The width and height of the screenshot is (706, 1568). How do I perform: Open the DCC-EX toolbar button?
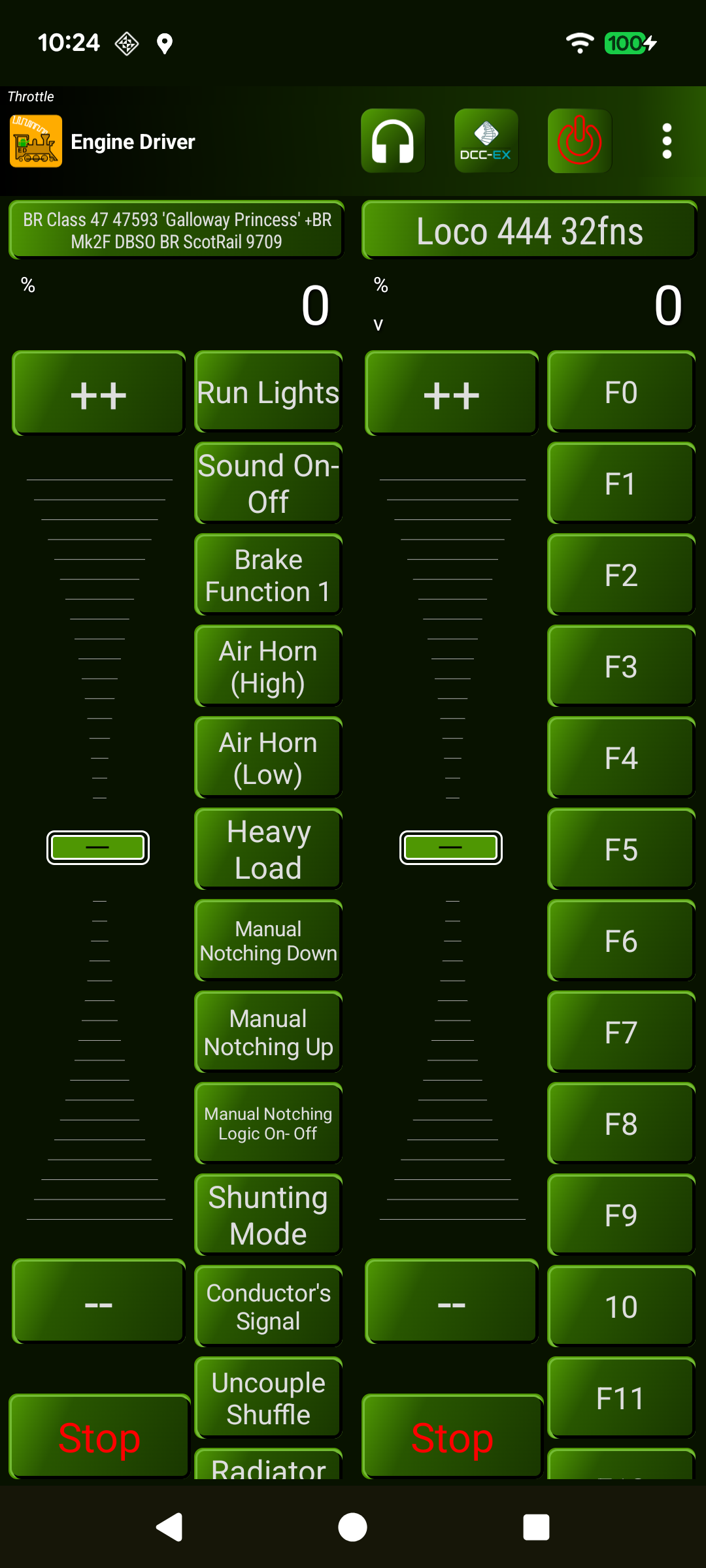(486, 141)
